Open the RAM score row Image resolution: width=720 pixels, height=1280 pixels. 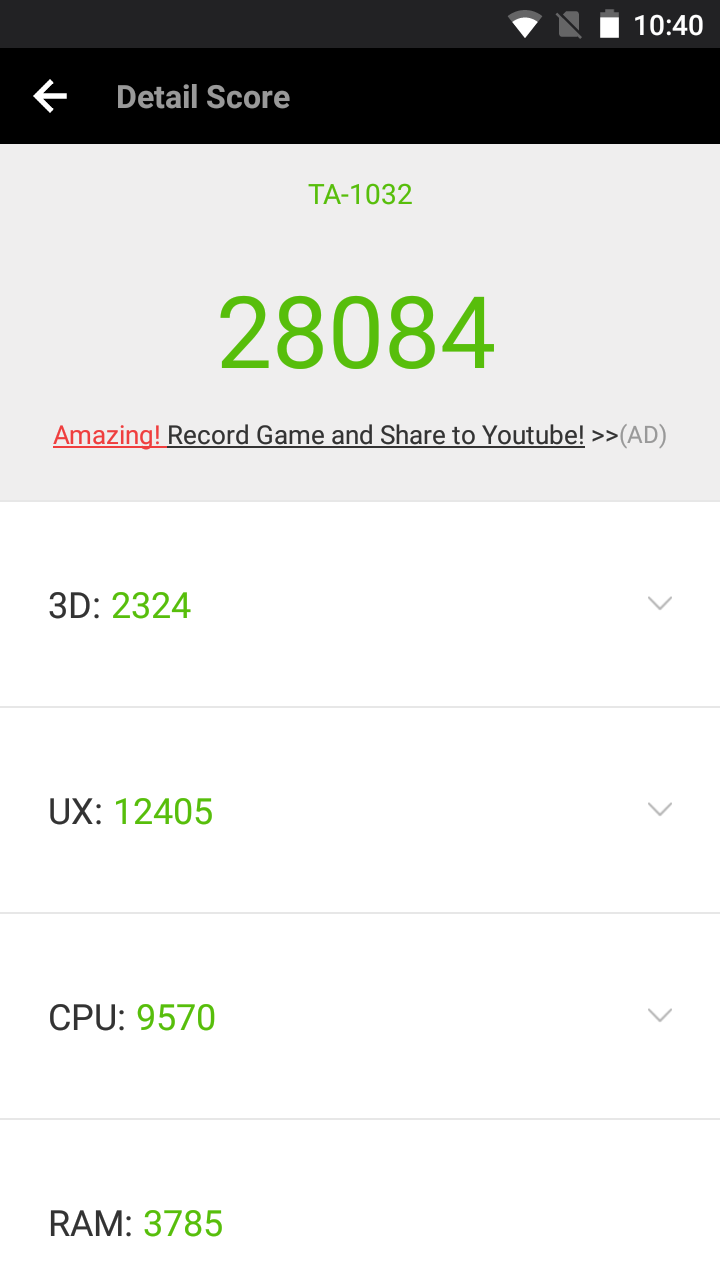pyautogui.click(x=360, y=1222)
